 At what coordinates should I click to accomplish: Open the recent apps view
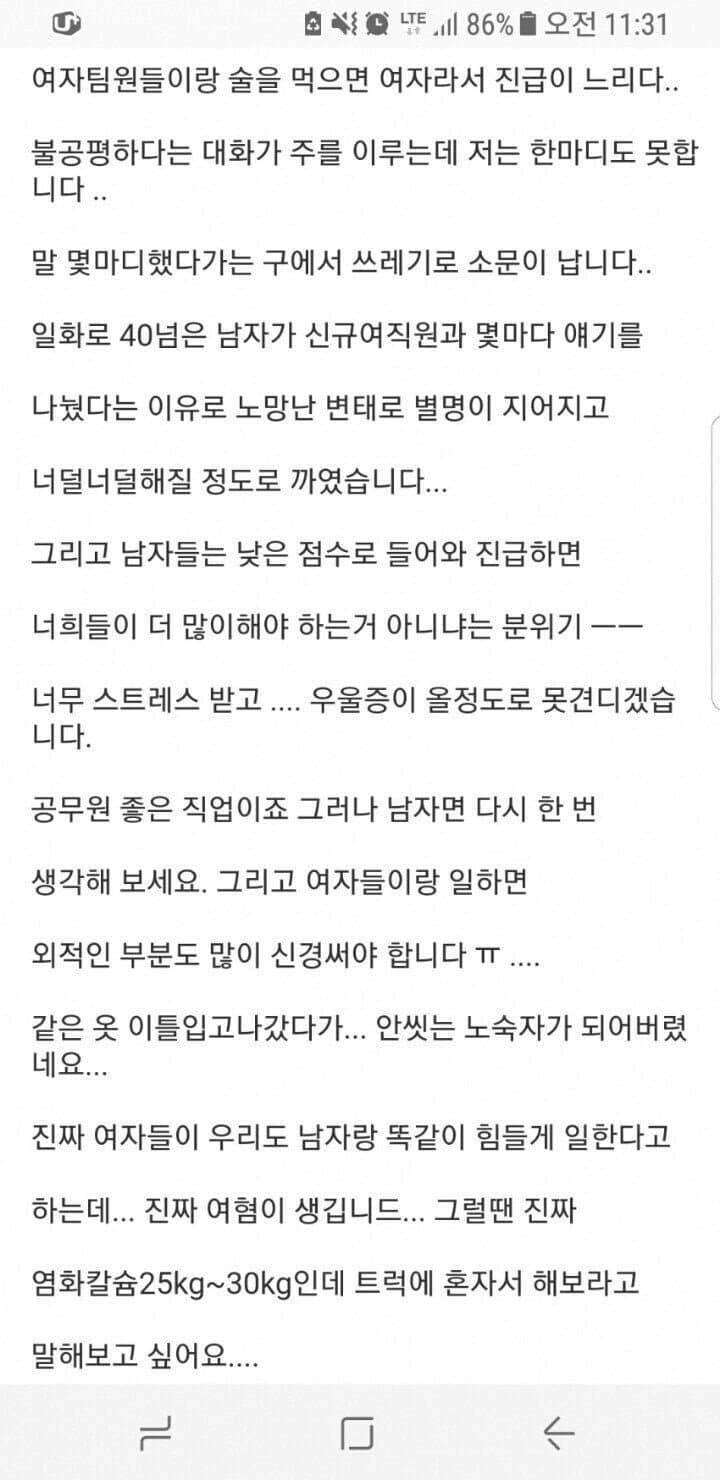point(155,1433)
